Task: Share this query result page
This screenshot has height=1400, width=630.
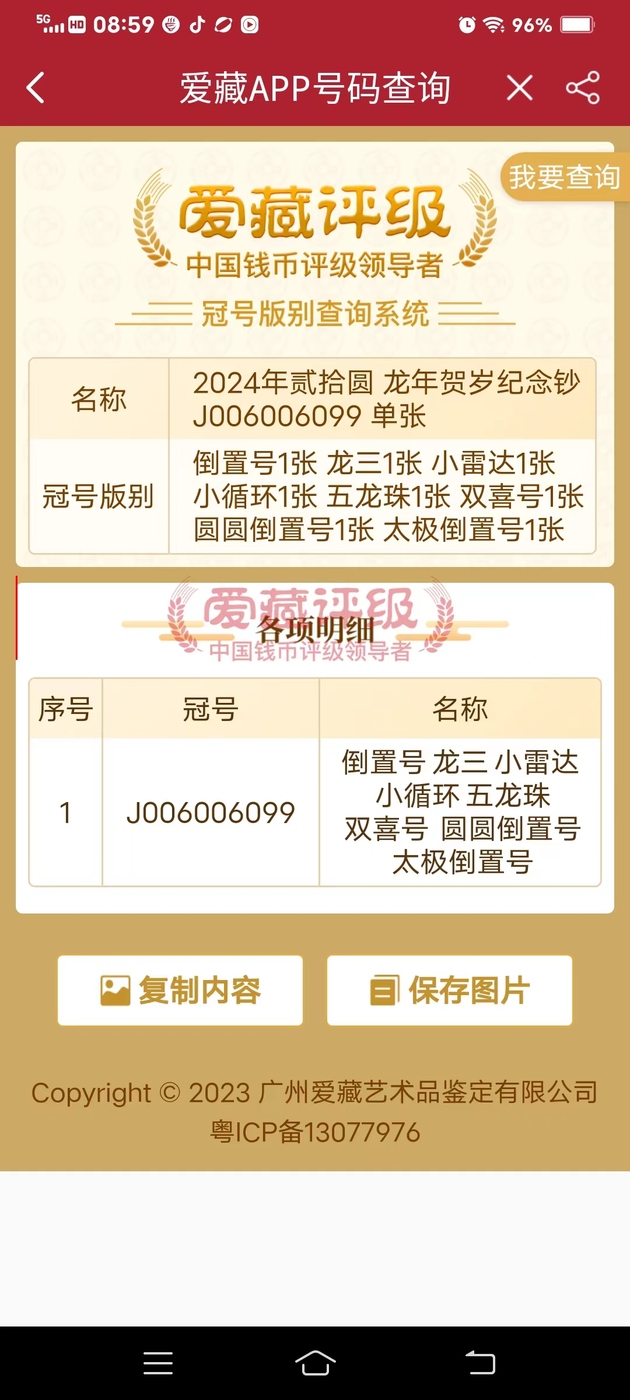Action: tap(583, 88)
